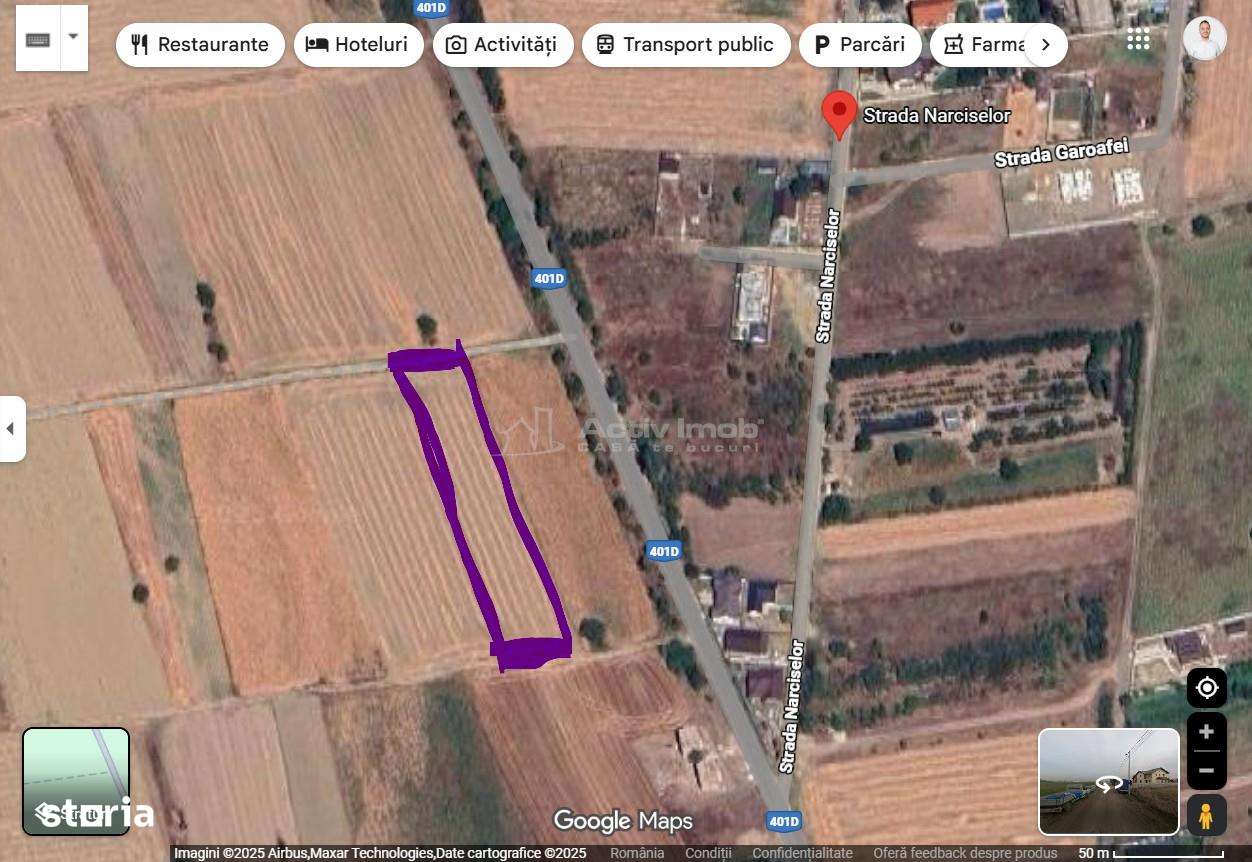
Task: Activate the Street View pegman
Action: point(1206,816)
